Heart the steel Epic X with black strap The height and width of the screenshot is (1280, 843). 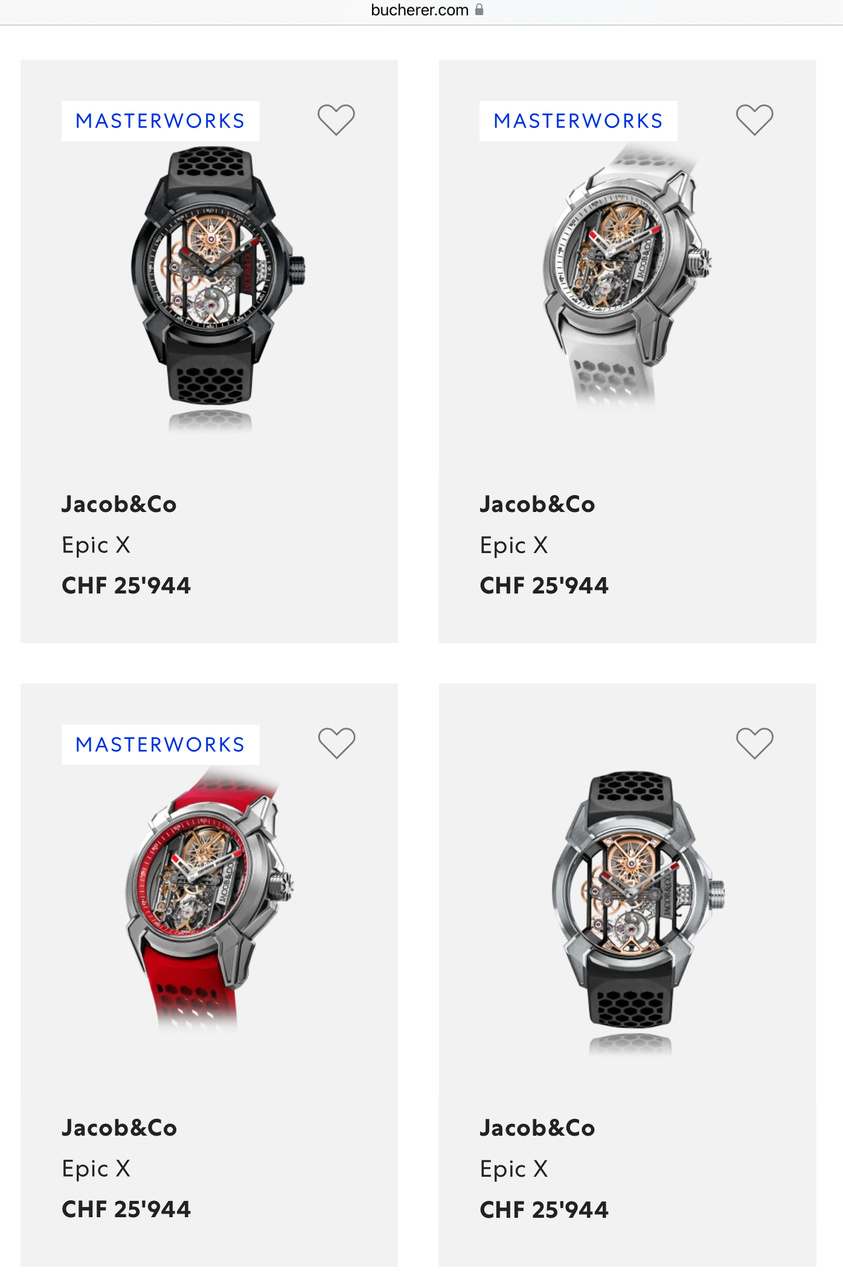tap(754, 743)
